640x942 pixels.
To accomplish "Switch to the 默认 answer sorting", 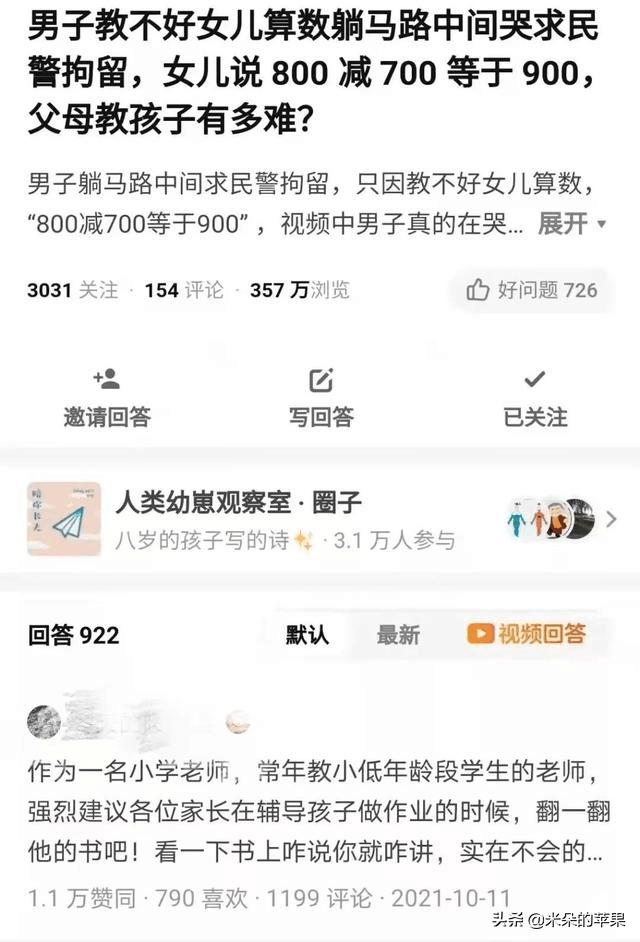I will click(307, 634).
